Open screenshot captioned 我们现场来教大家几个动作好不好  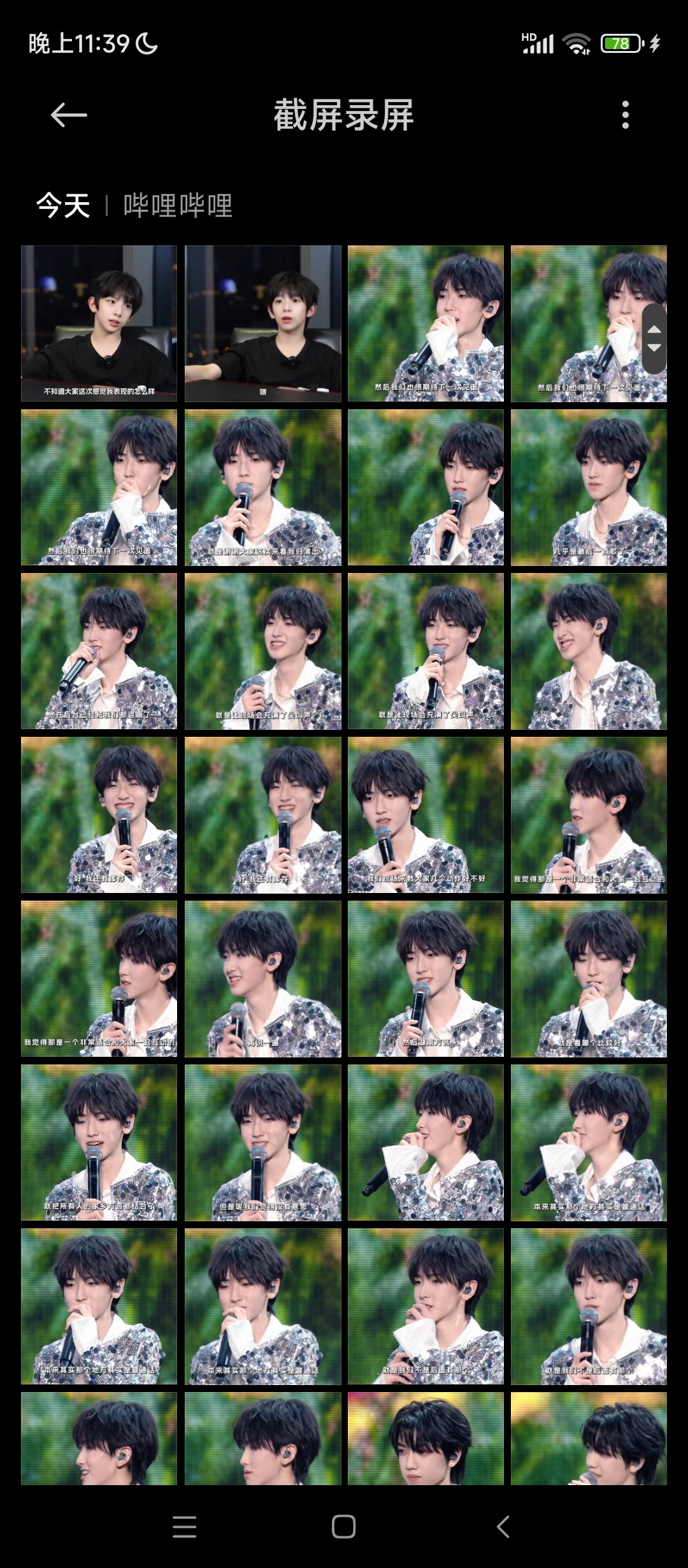tap(426, 815)
